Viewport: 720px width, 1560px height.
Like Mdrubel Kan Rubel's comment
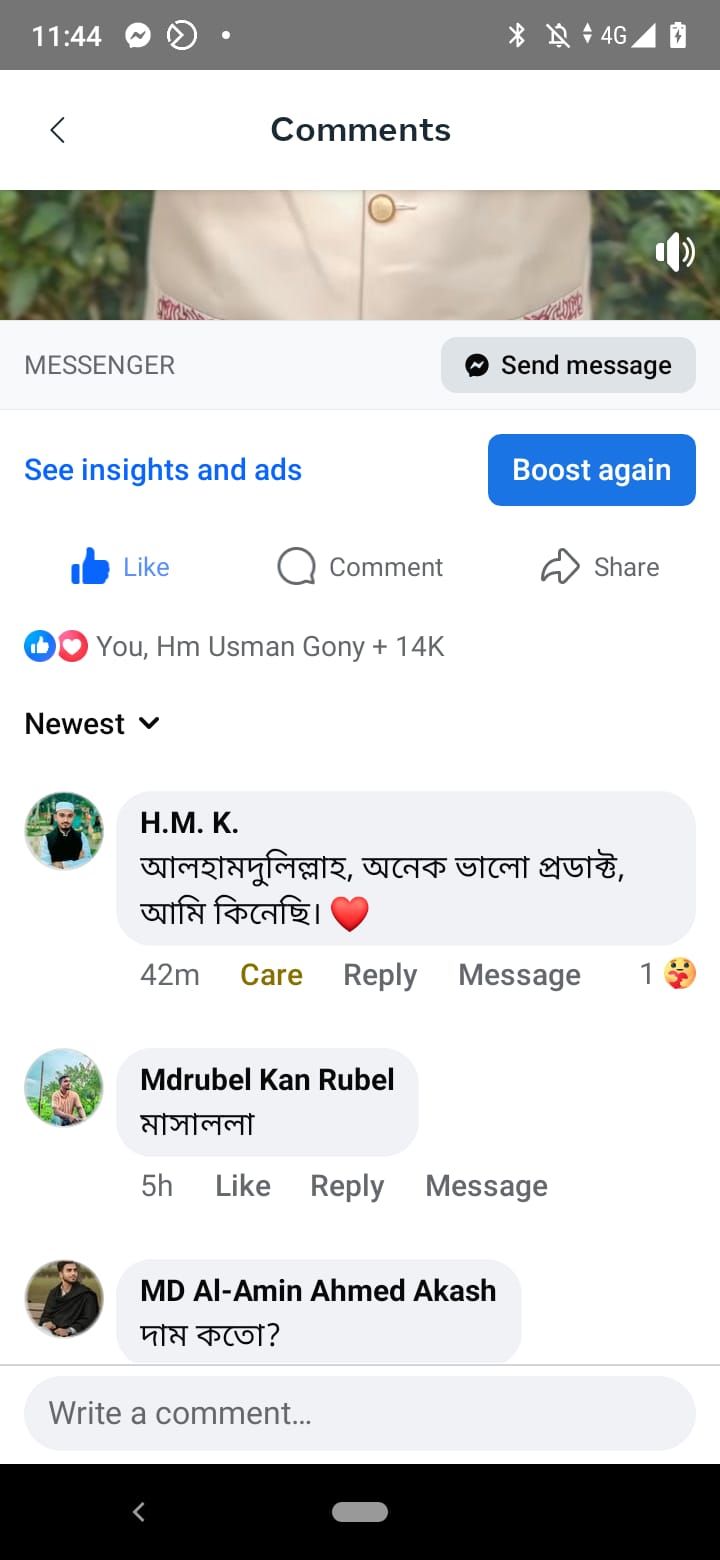[x=243, y=1186]
